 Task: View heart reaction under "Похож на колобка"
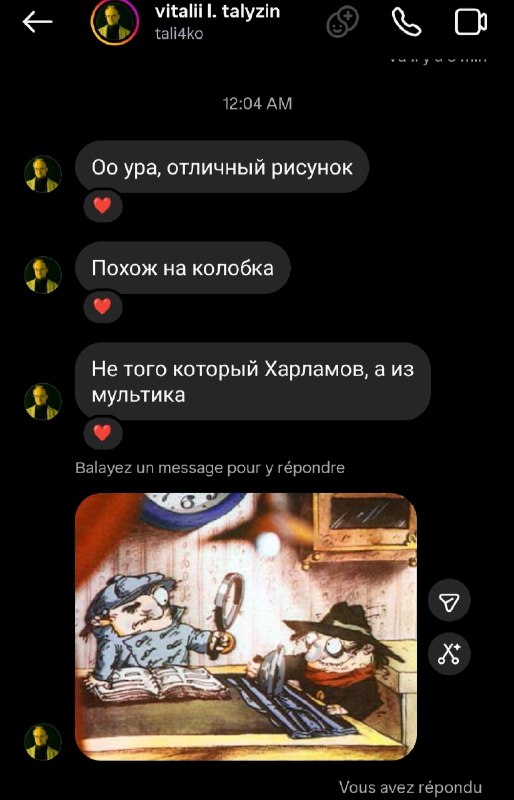[103, 307]
